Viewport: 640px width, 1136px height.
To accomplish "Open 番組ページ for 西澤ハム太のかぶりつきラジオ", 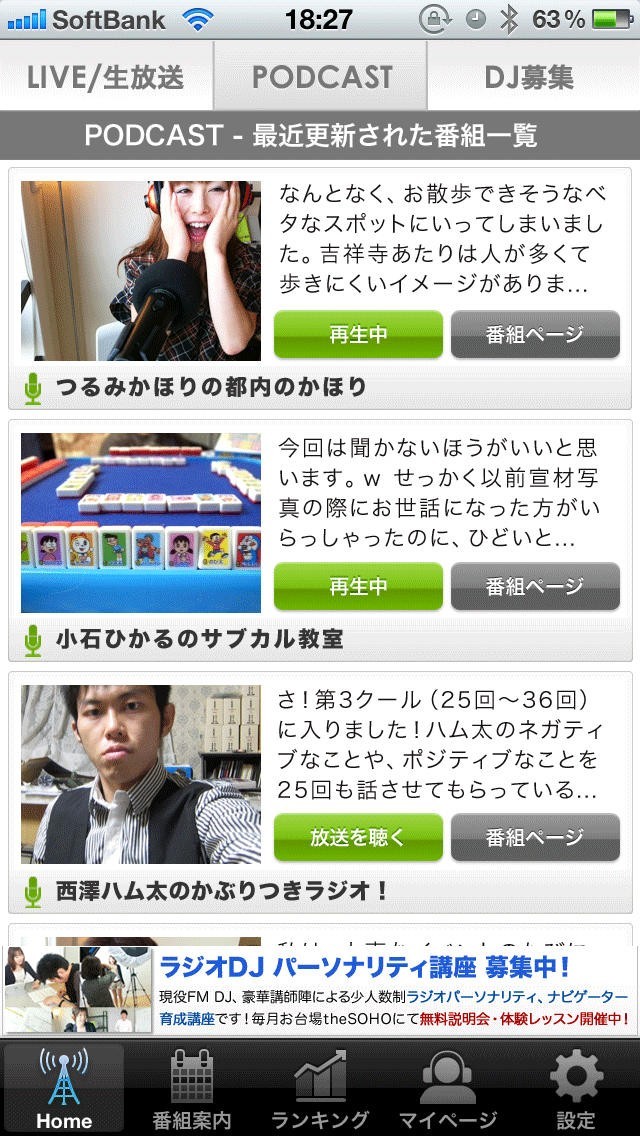I will [x=535, y=837].
